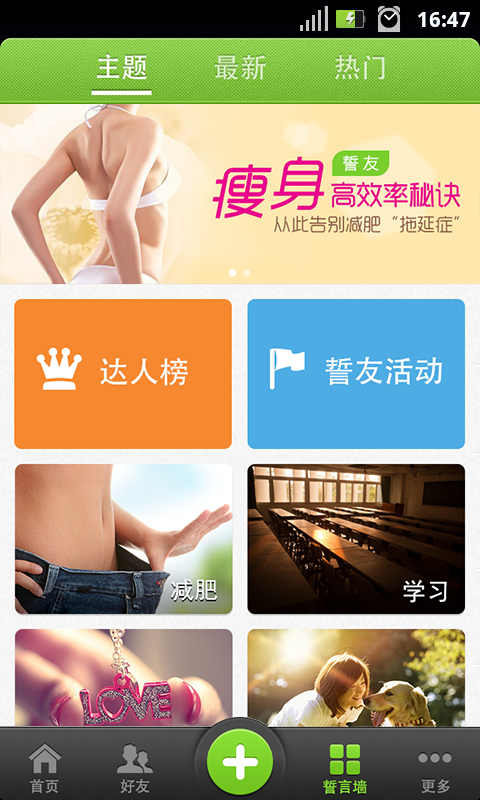Select the 誓言墙 tab
This screenshot has height=800, width=480.
[345, 768]
